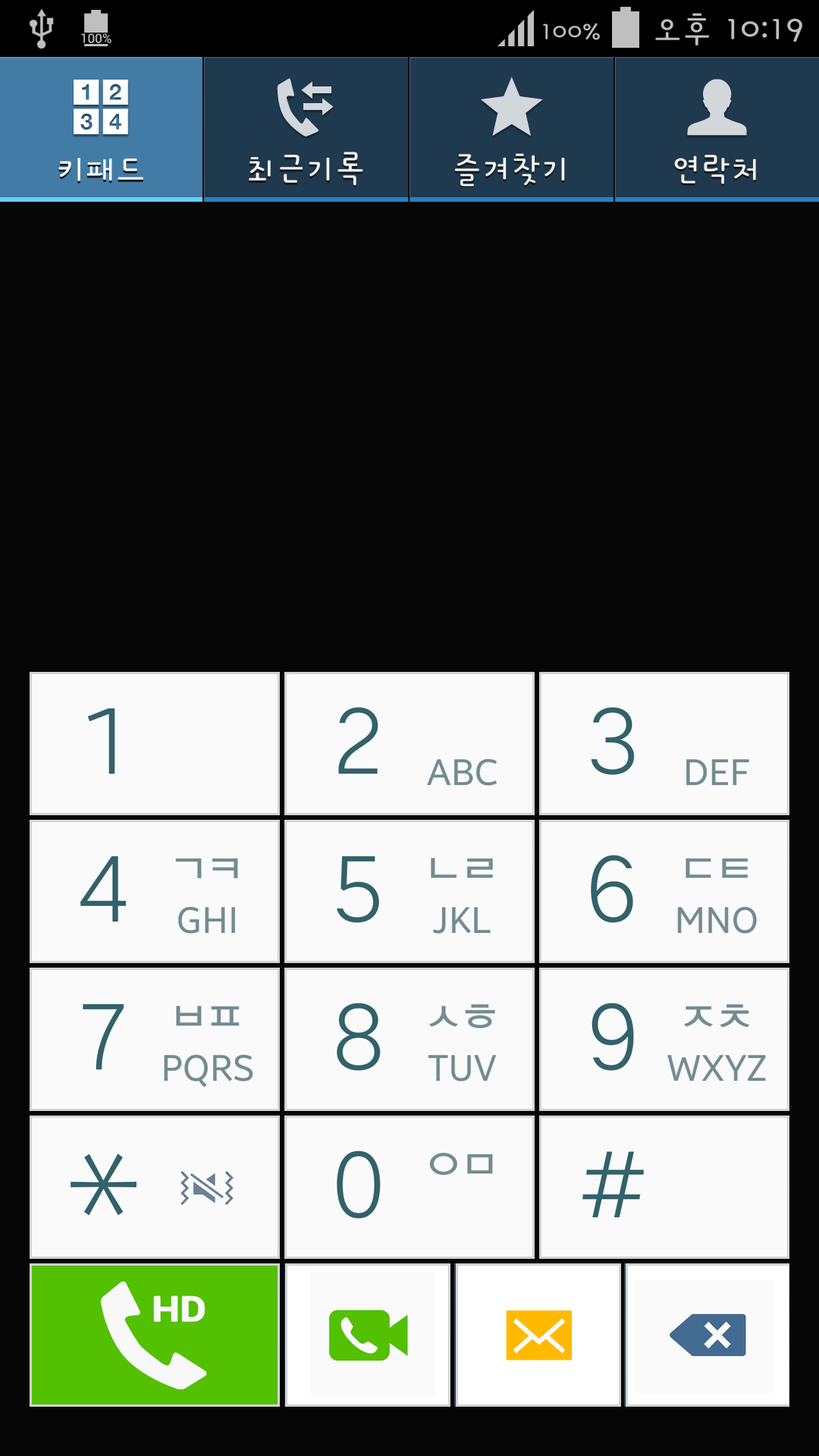This screenshot has height=1456, width=819.
Task: Enter digit 7 PQRS
Action: (155, 1039)
